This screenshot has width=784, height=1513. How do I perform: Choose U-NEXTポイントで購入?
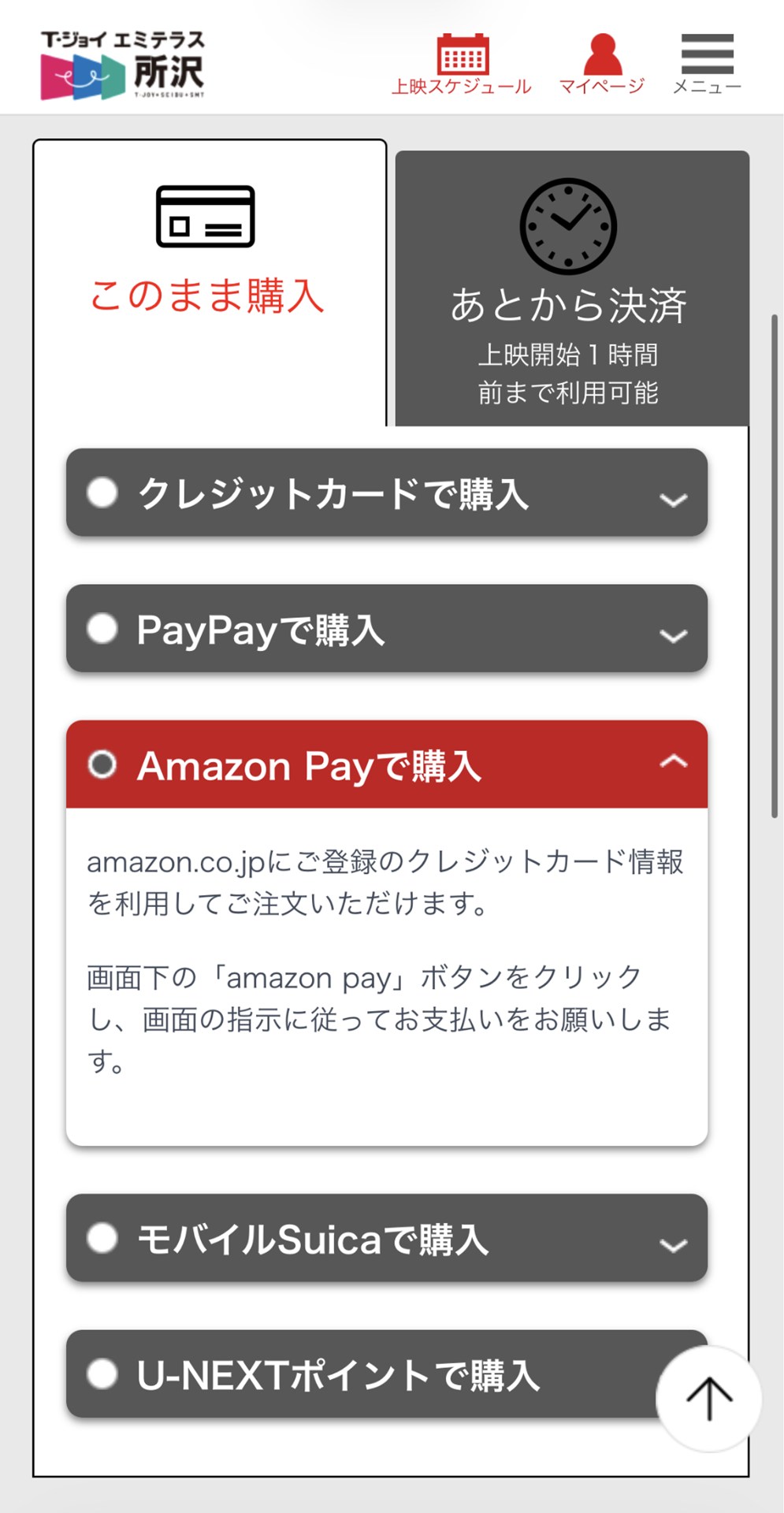355,1374
